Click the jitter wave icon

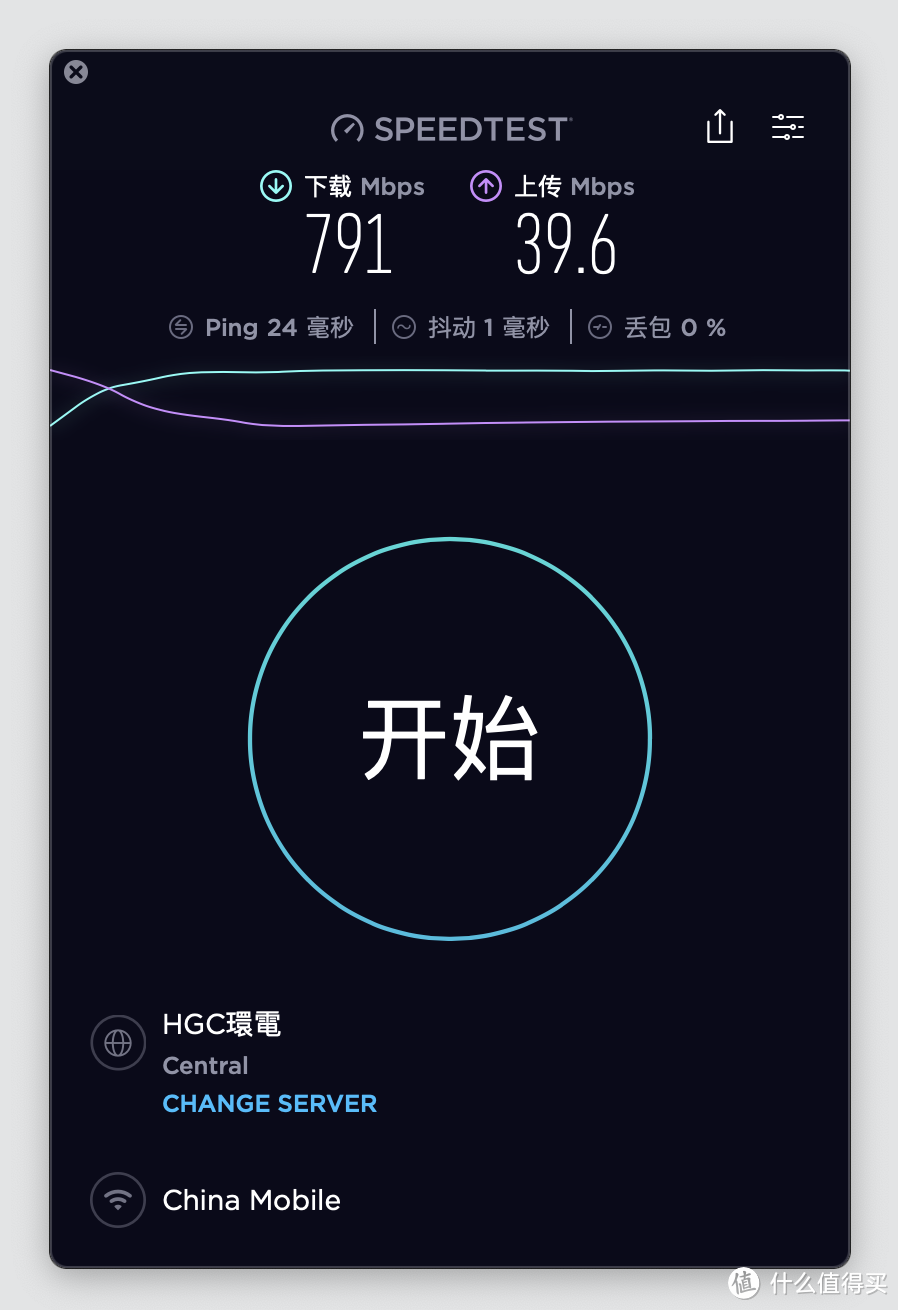[404, 327]
